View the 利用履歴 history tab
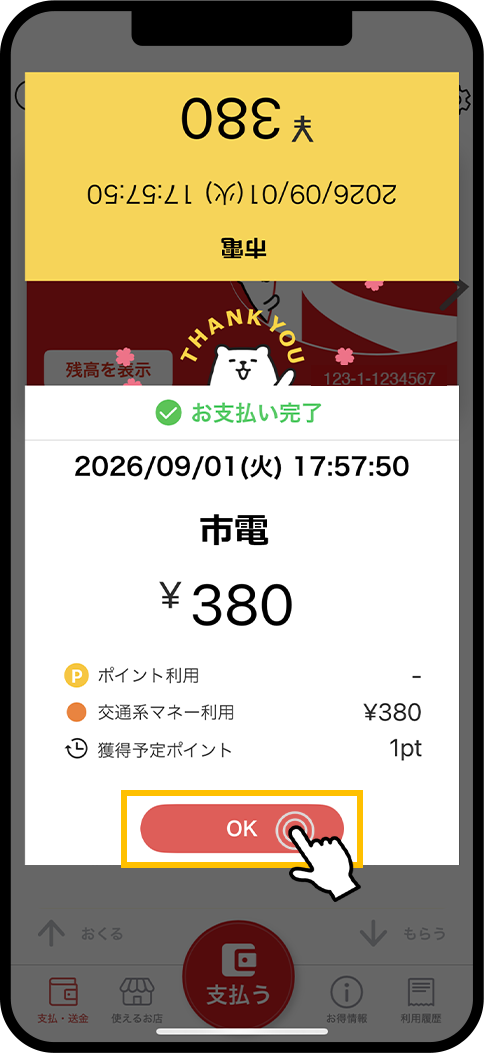 click(420, 1000)
